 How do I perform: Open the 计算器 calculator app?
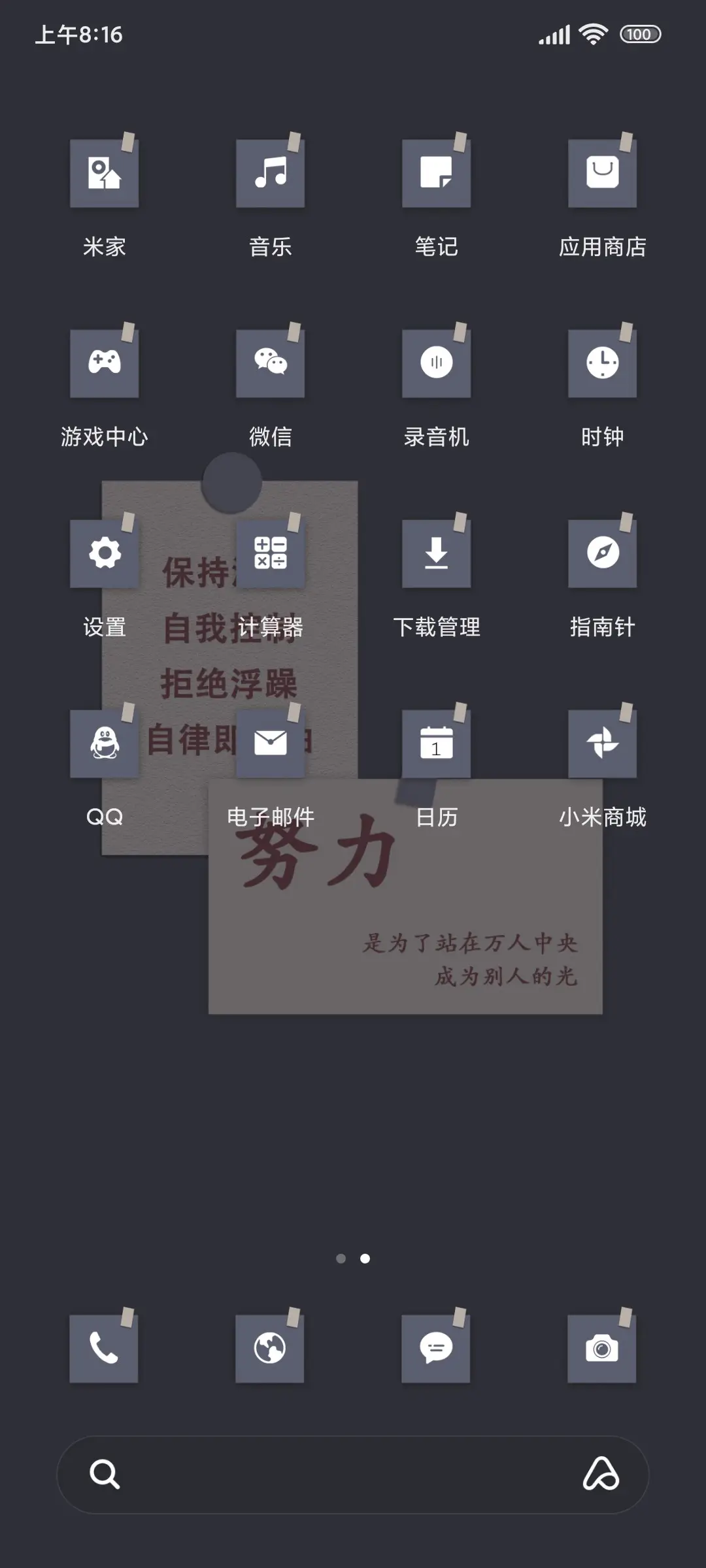[x=271, y=553]
